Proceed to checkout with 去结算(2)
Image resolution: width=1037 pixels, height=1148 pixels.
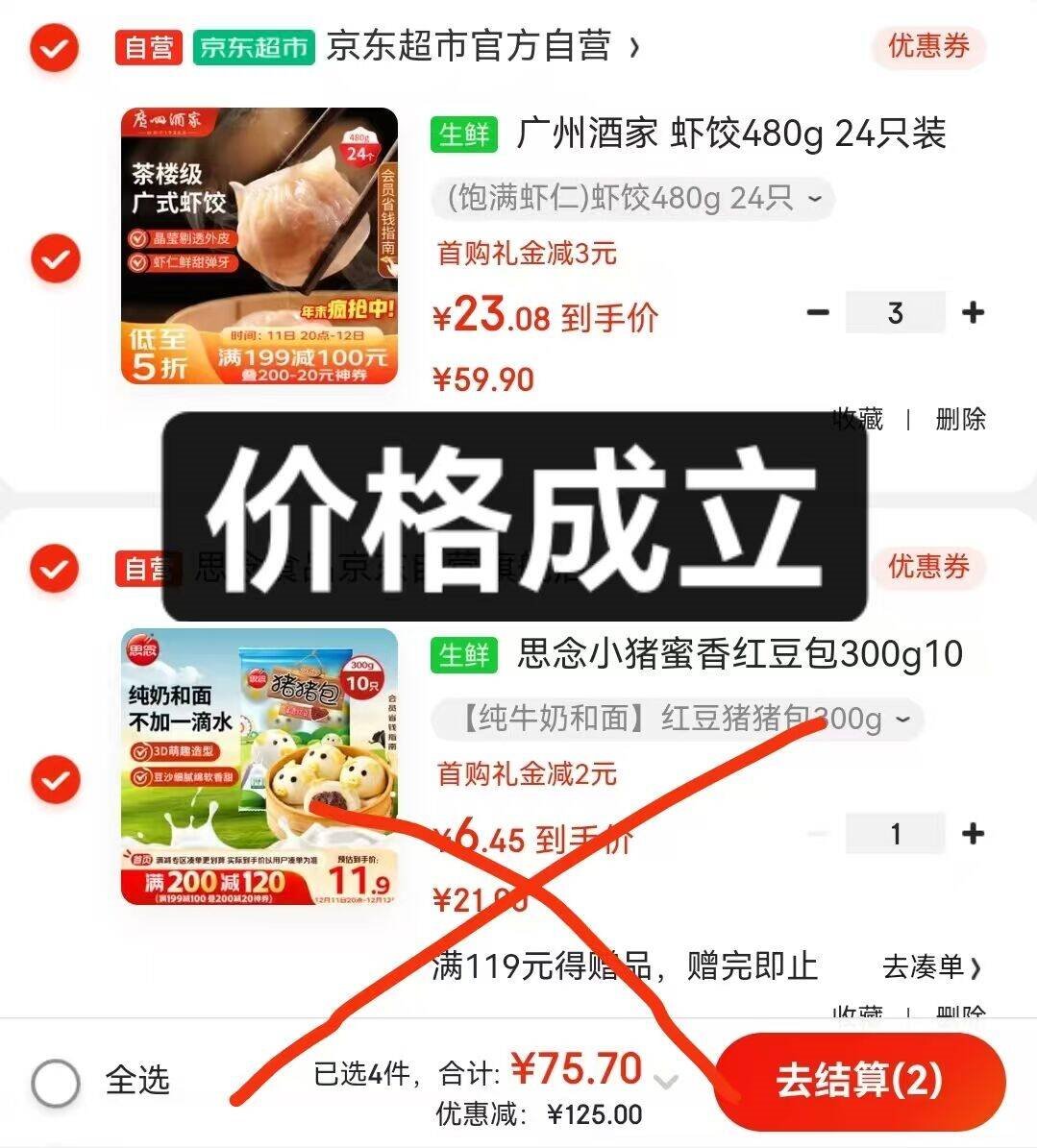point(858,1082)
